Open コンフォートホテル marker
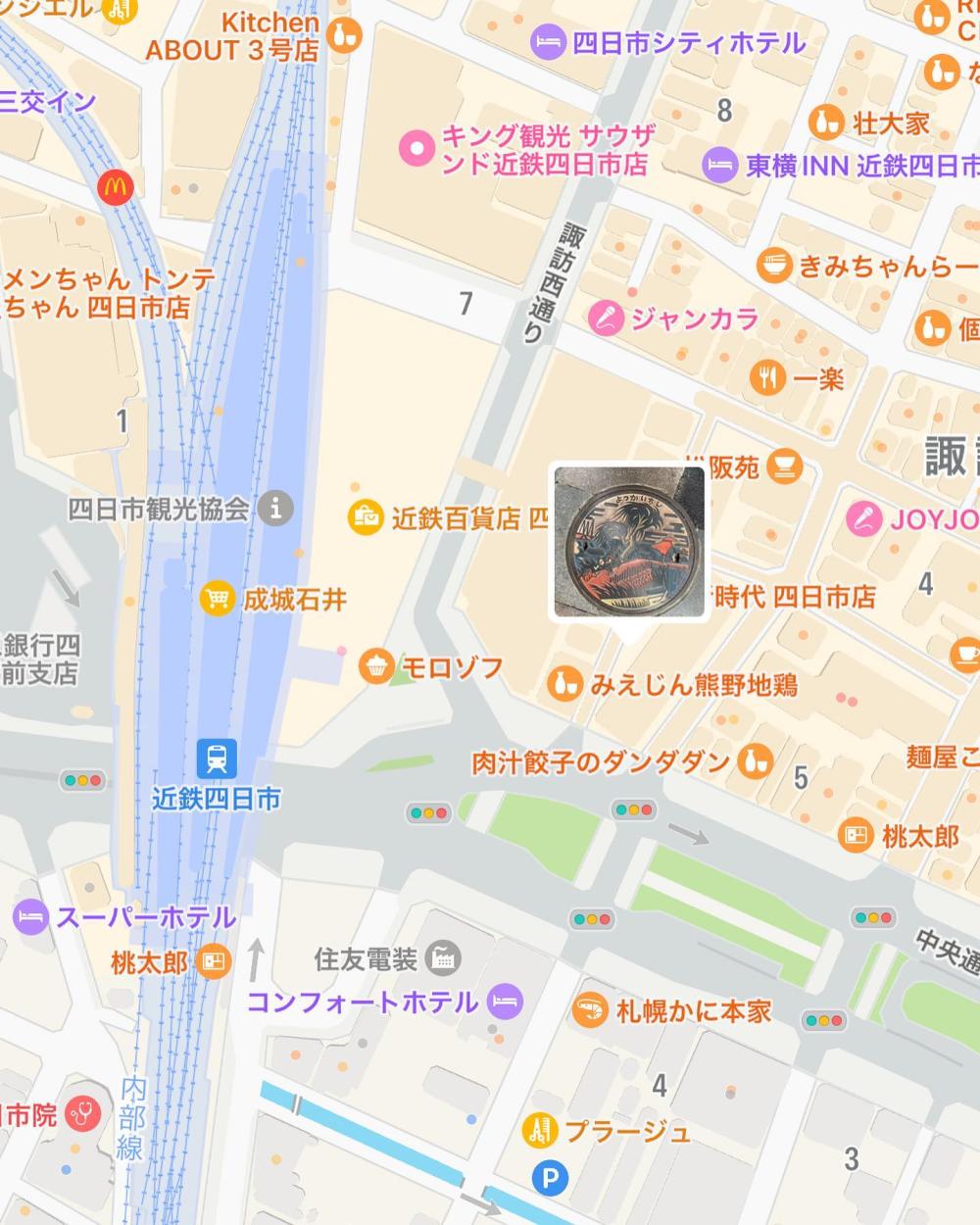The height and width of the screenshot is (1225, 980). click(x=505, y=1001)
